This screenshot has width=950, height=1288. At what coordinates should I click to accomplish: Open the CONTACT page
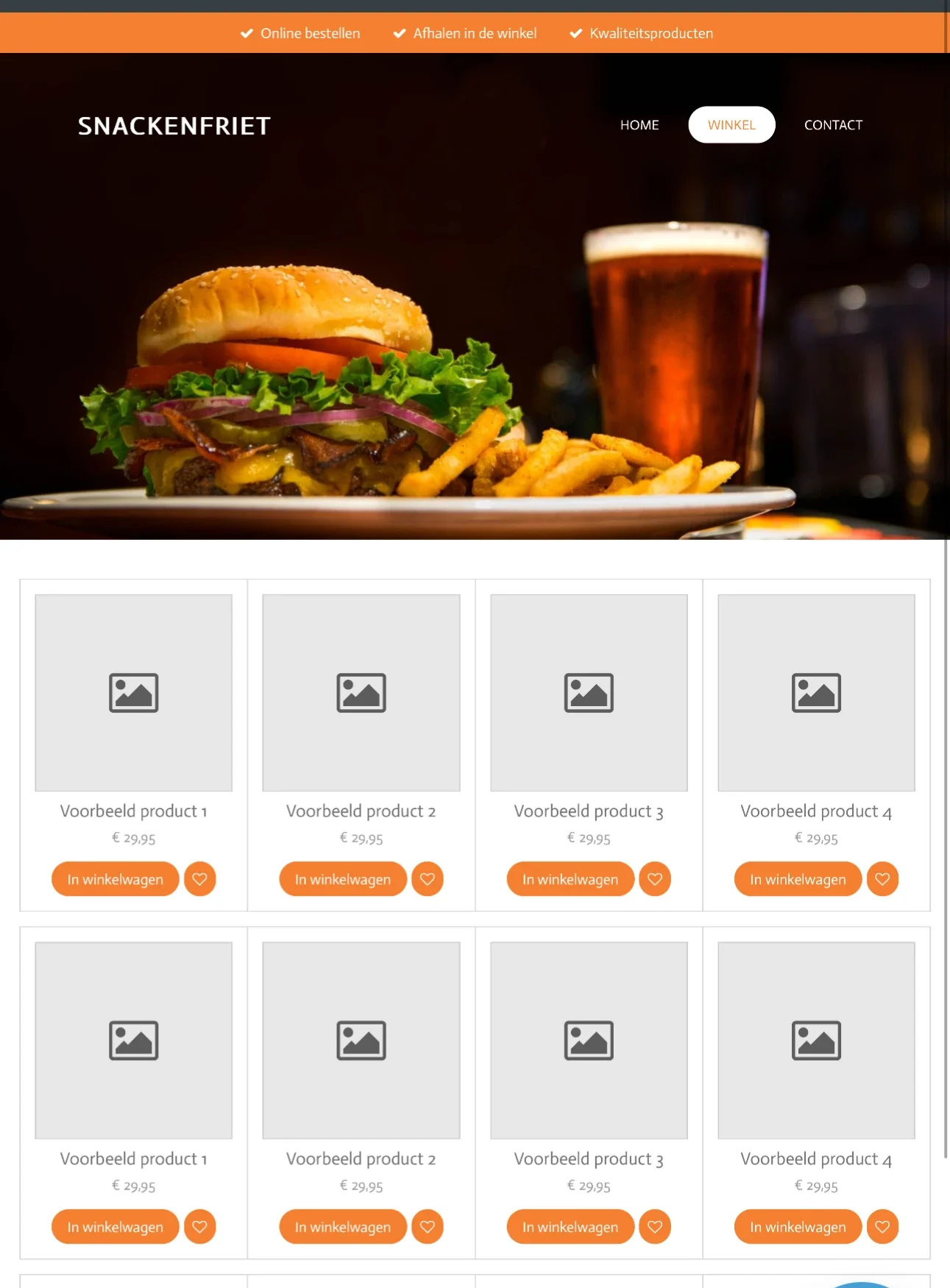point(832,125)
